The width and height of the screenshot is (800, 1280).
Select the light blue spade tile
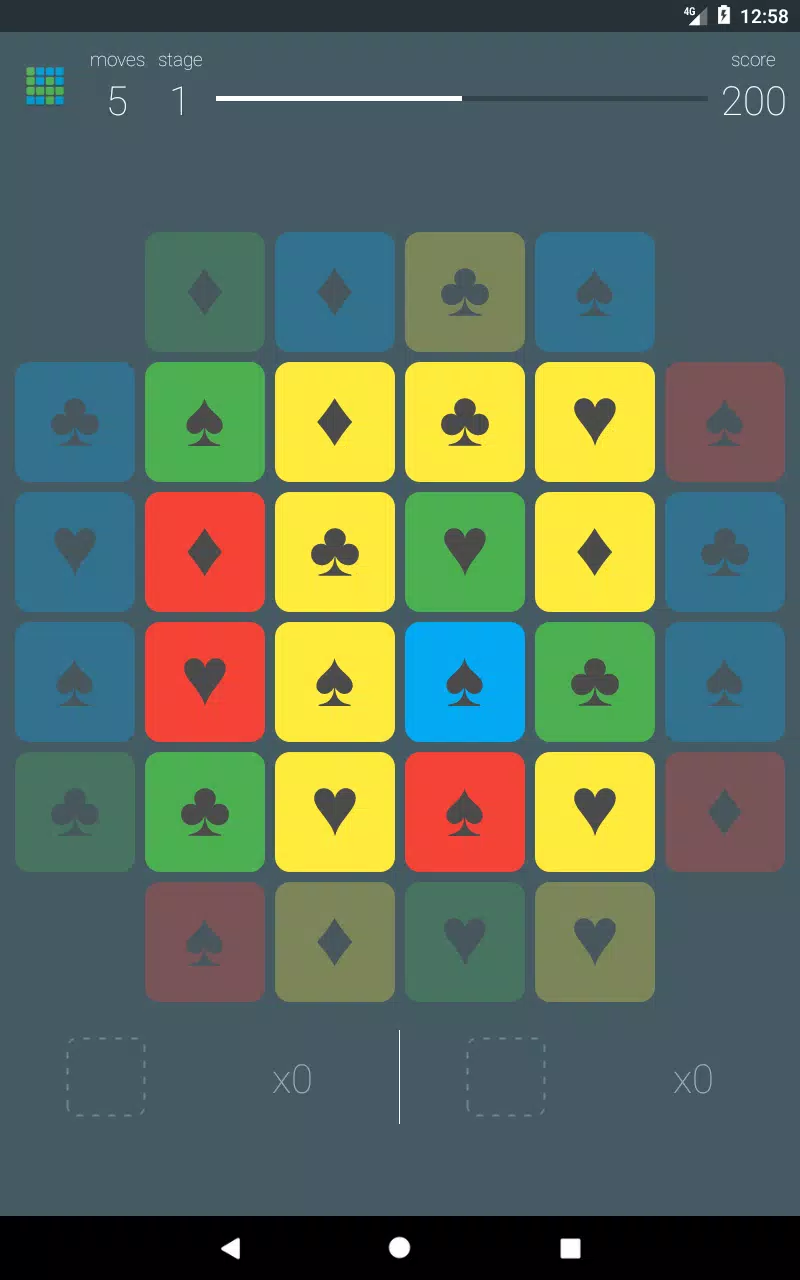tap(465, 682)
